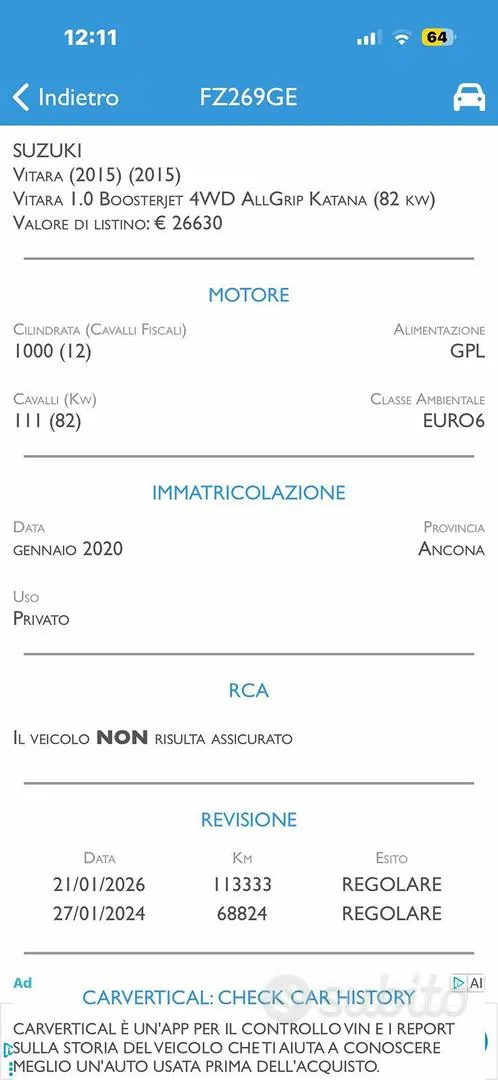The width and height of the screenshot is (498, 1080).
Task: Open the AdChoices info icon on the ad
Action: click(459, 983)
